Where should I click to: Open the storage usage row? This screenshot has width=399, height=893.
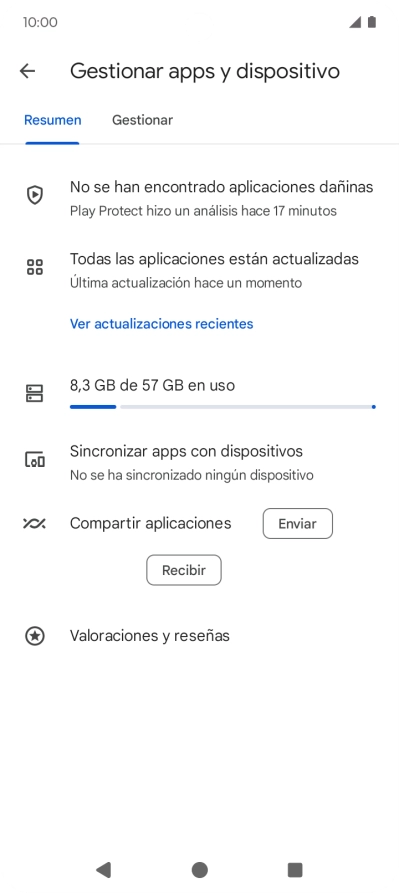[199, 394]
